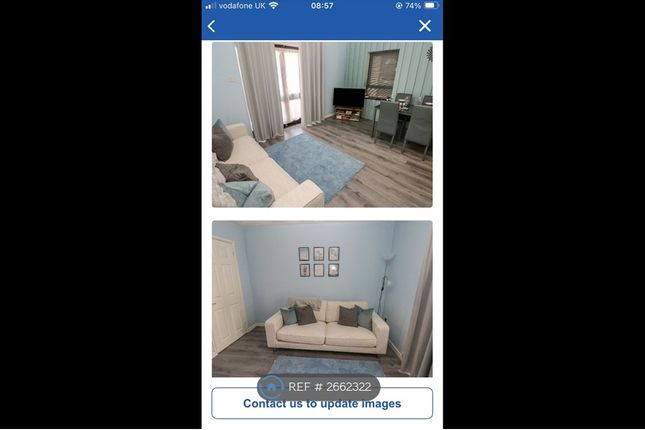Go back using the top-left arrow
645x430 pixels.
[x=212, y=26]
